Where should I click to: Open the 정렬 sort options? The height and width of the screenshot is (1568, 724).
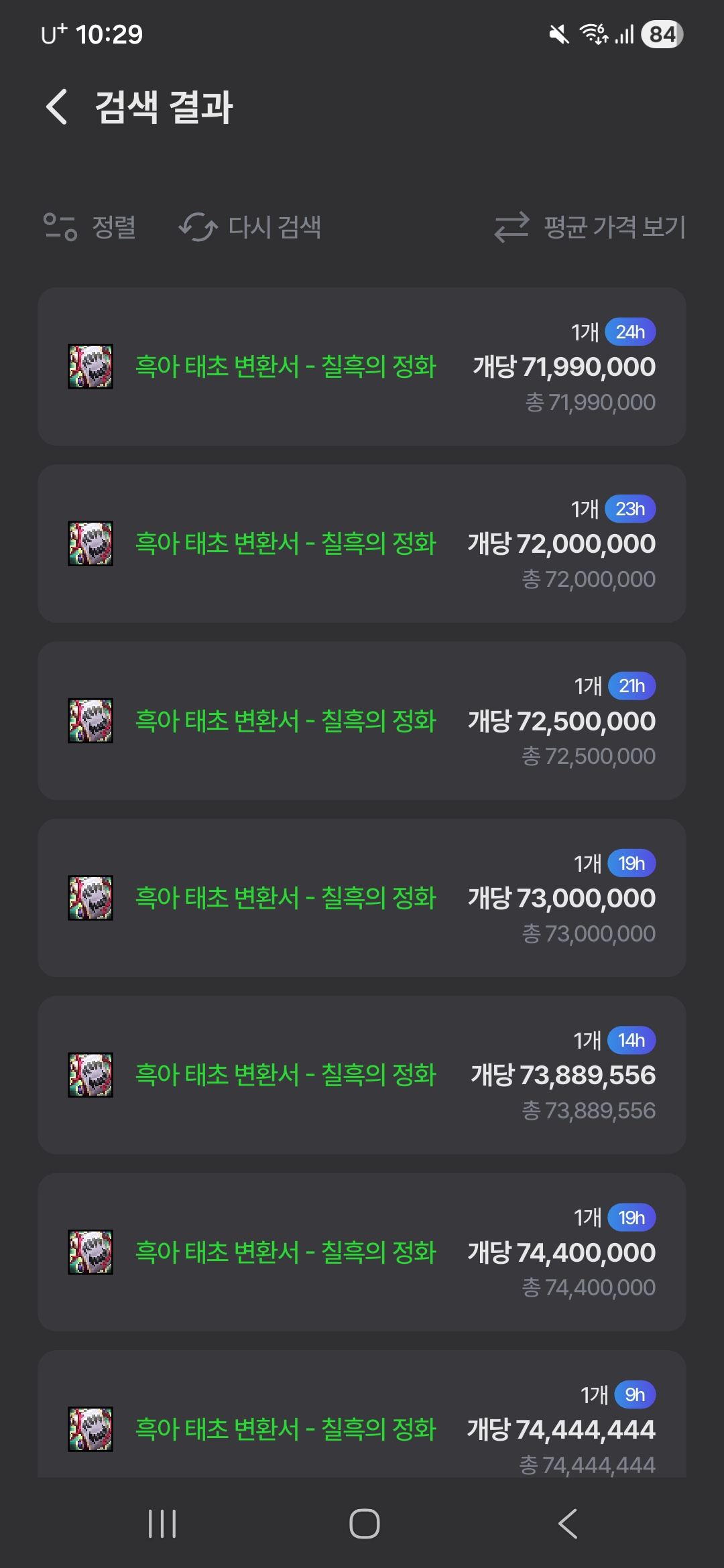pos(90,227)
